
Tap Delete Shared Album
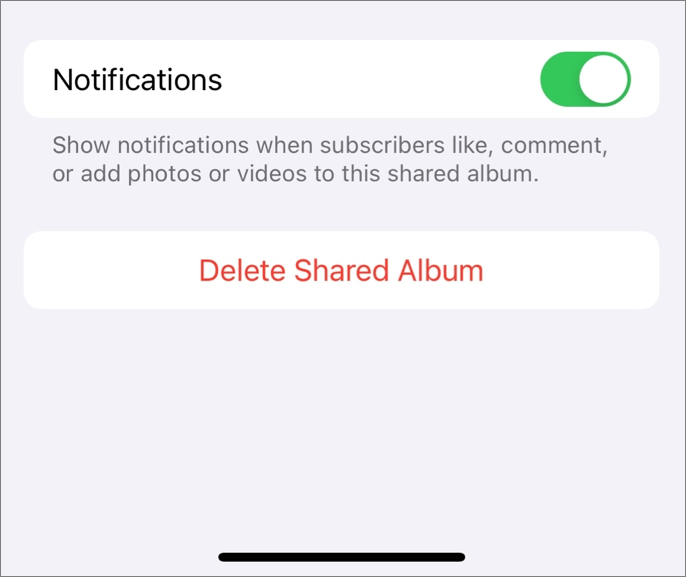click(341, 270)
